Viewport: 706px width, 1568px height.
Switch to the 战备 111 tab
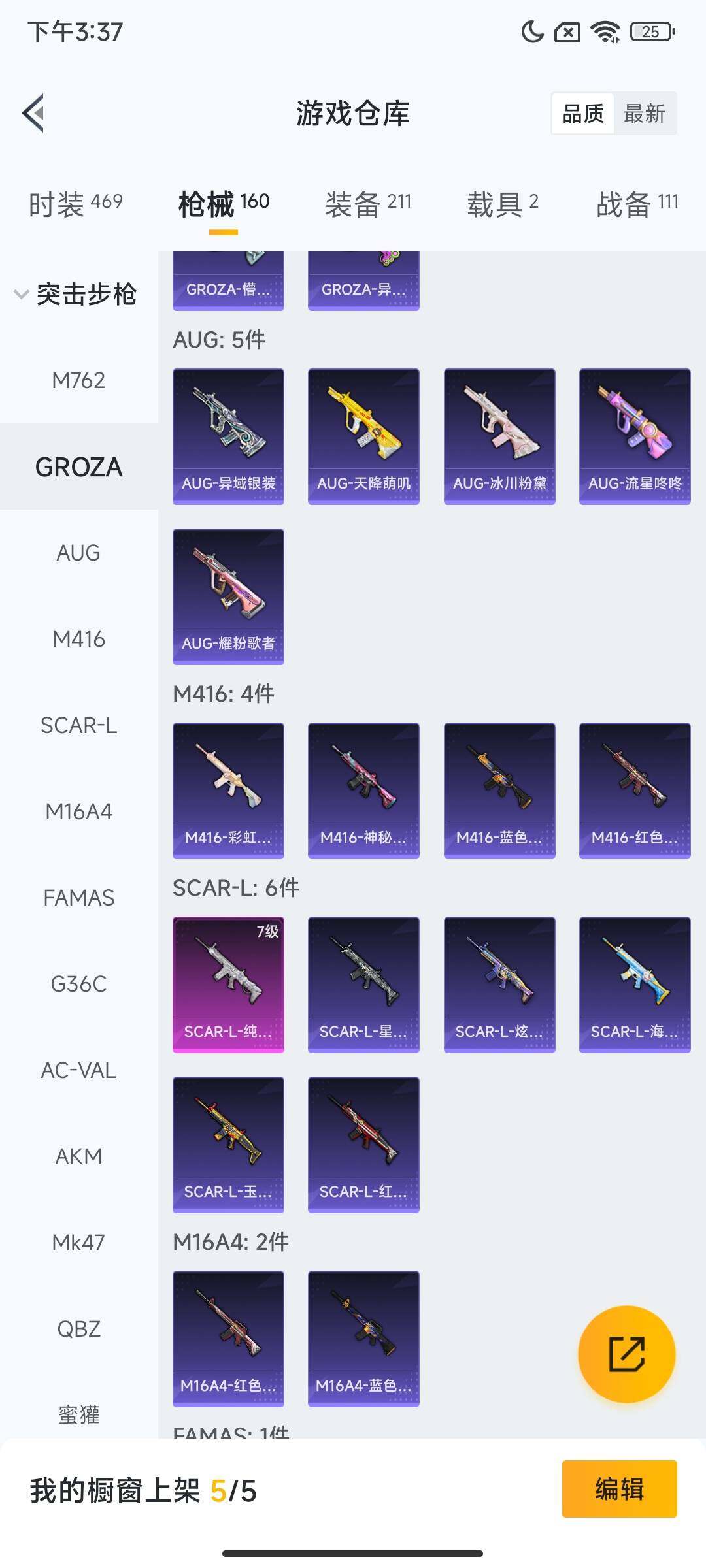[637, 203]
